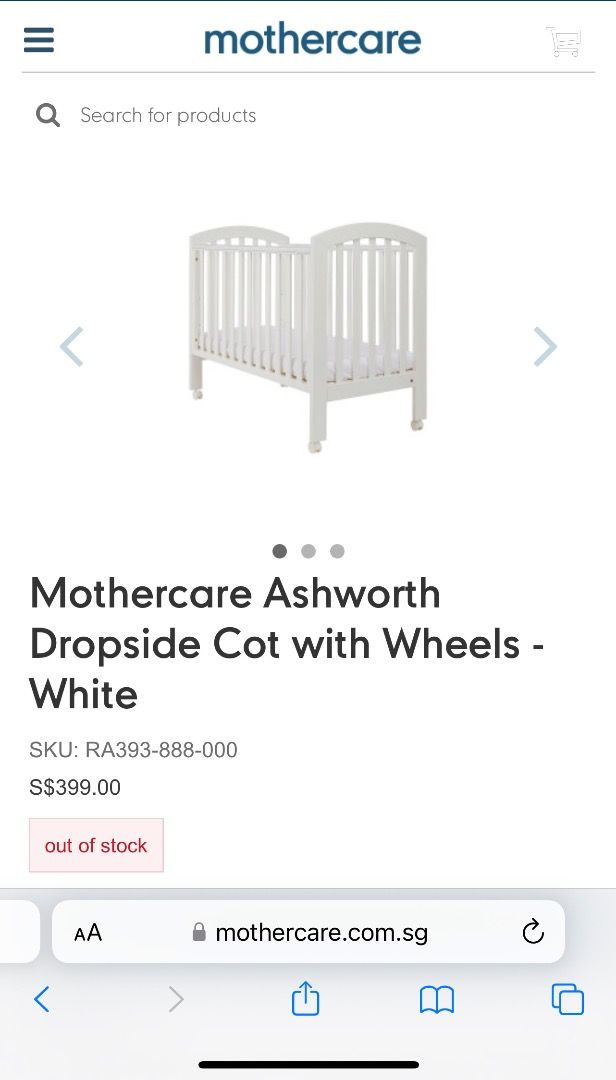616x1080 pixels.
Task: Open the AA text size options
Action: [x=88, y=933]
